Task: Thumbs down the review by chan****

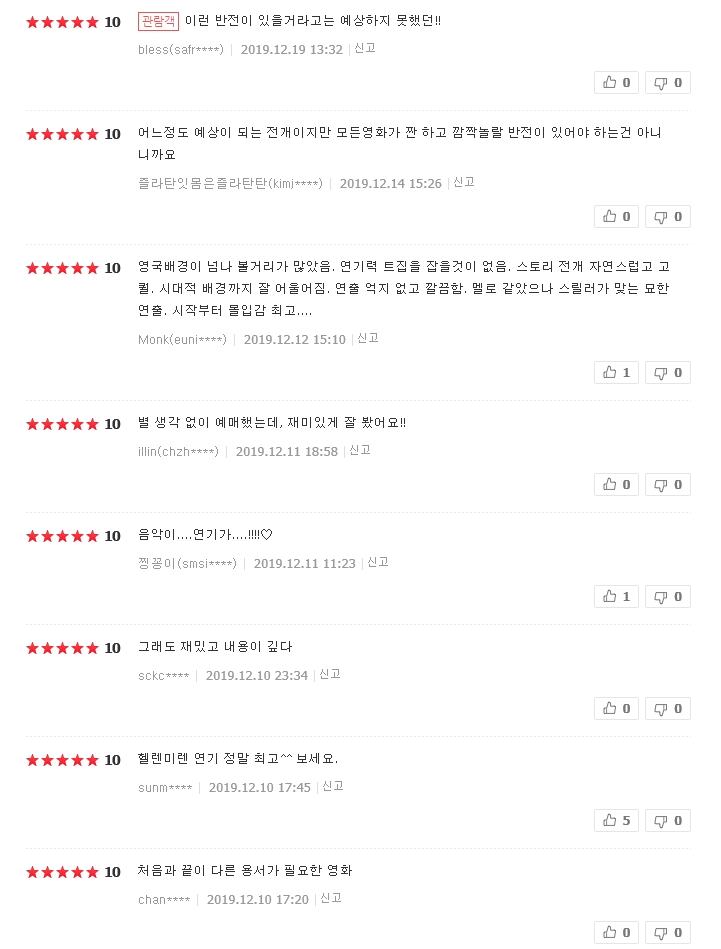Action: [667, 933]
